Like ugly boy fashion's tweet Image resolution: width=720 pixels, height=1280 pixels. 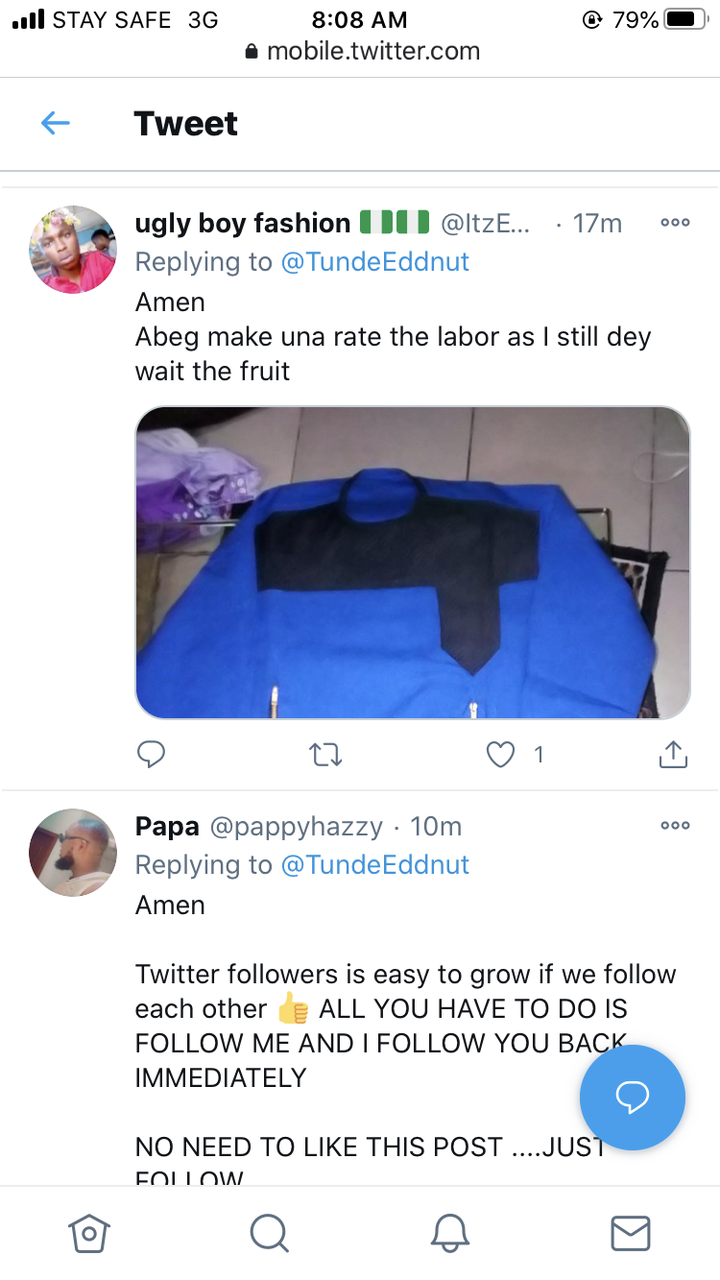click(500, 754)
